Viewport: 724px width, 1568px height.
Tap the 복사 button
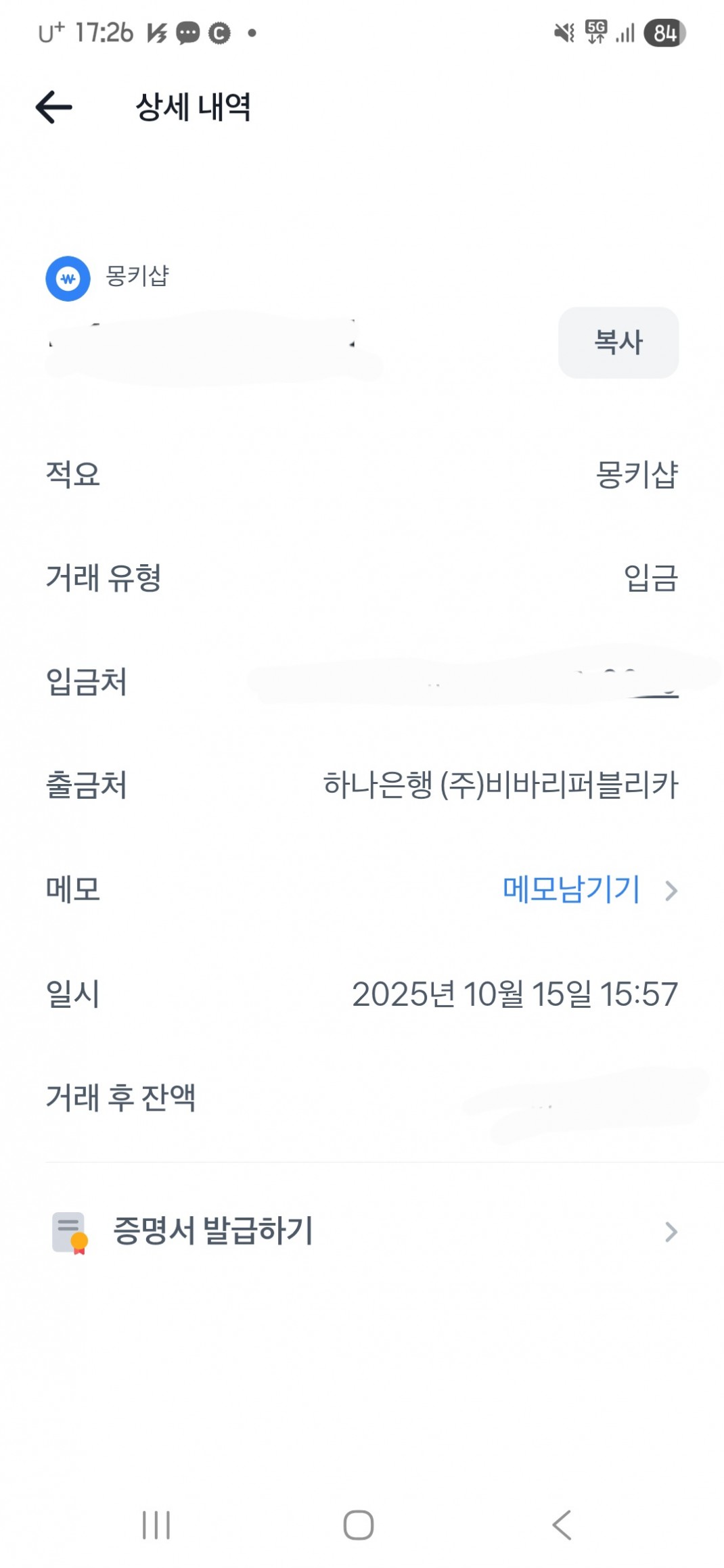(618, 342)
